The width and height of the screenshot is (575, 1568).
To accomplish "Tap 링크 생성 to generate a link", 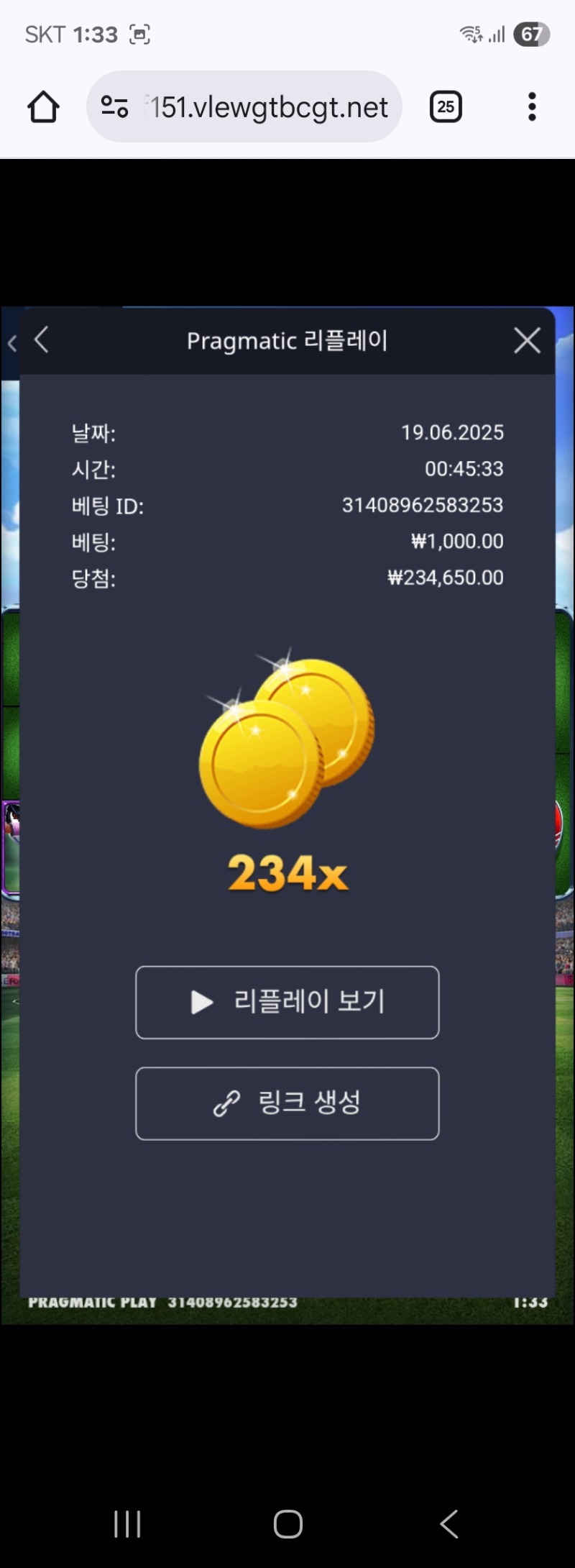I will point(287,1103).
